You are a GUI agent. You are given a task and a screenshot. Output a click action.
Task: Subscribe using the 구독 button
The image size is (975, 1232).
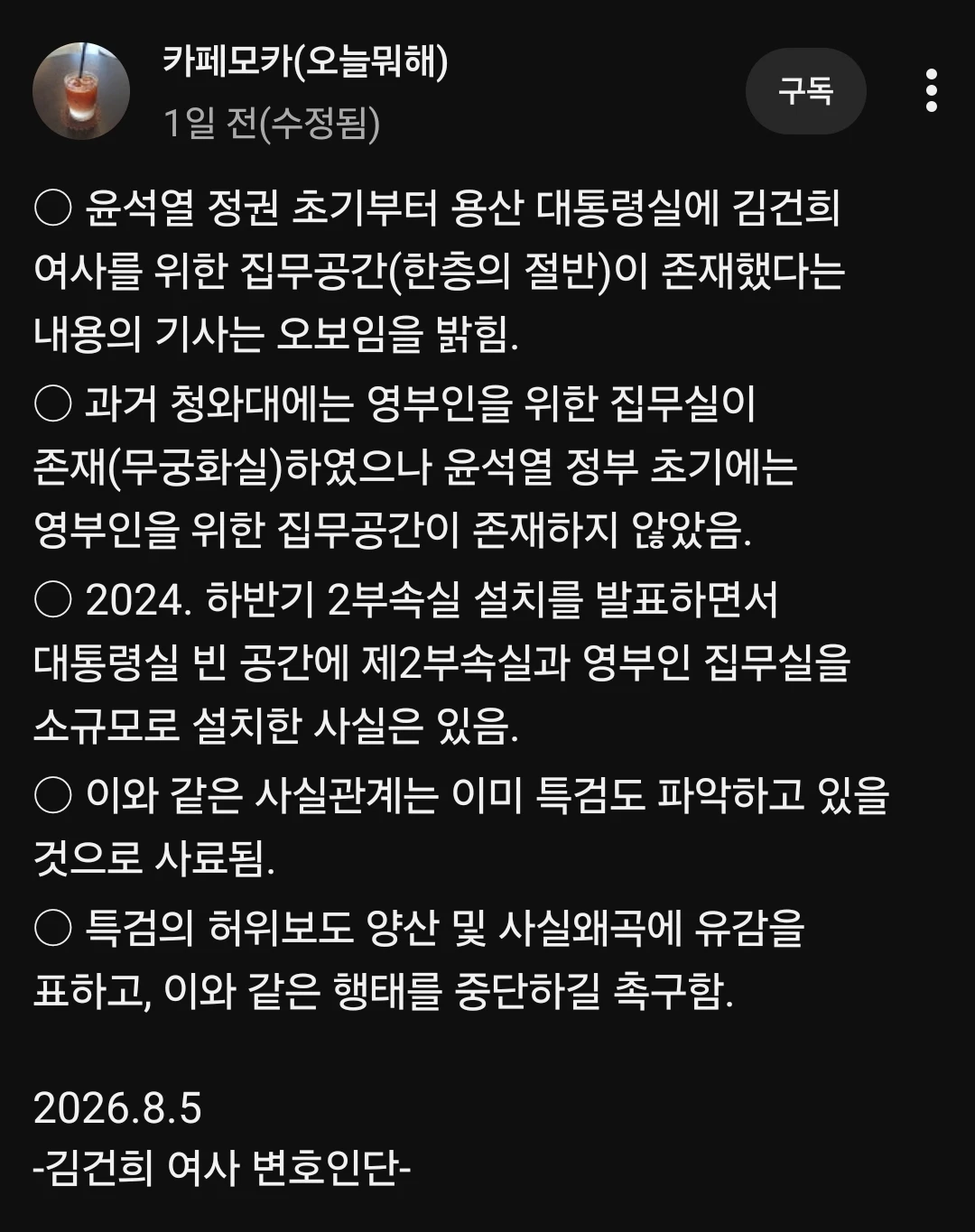pyautogui.click(x=805, y=90)
